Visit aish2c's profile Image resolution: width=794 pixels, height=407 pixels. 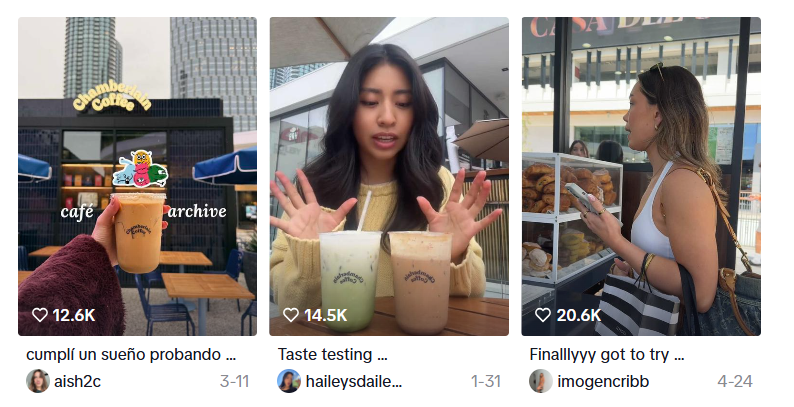click(x=77, y=381)
